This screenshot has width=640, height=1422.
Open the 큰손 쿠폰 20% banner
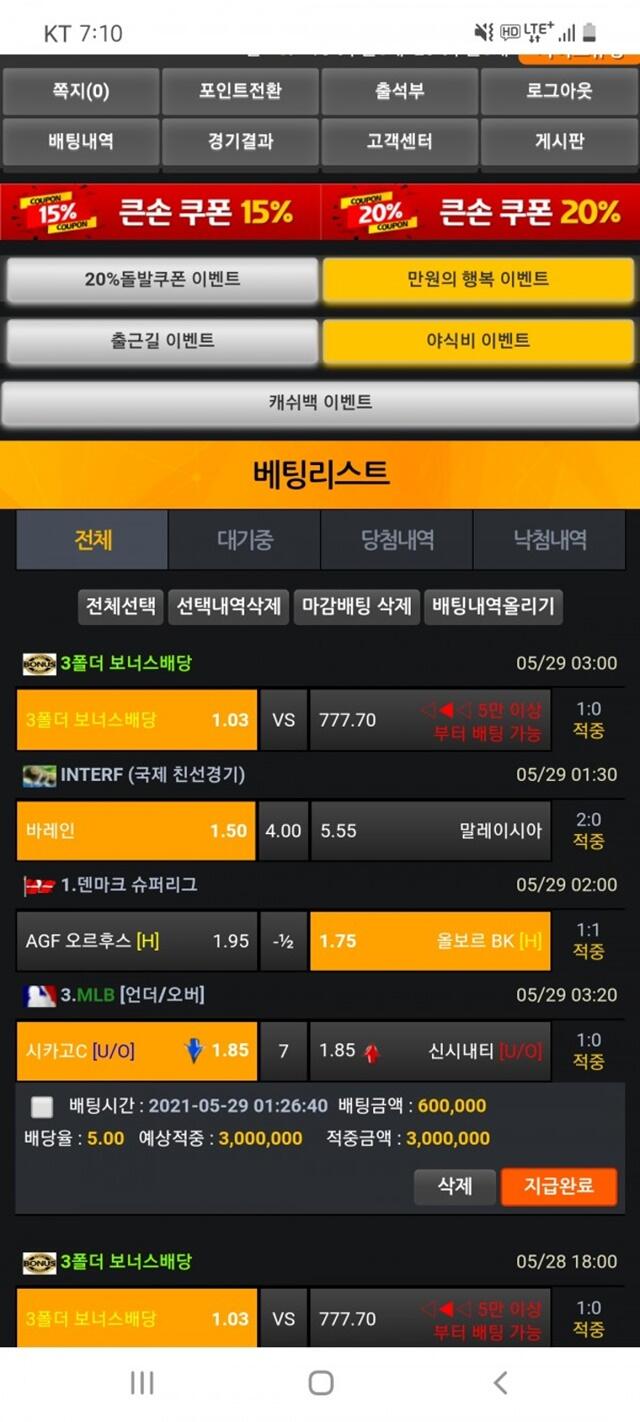pyautogui.click(x=480, y=212)
